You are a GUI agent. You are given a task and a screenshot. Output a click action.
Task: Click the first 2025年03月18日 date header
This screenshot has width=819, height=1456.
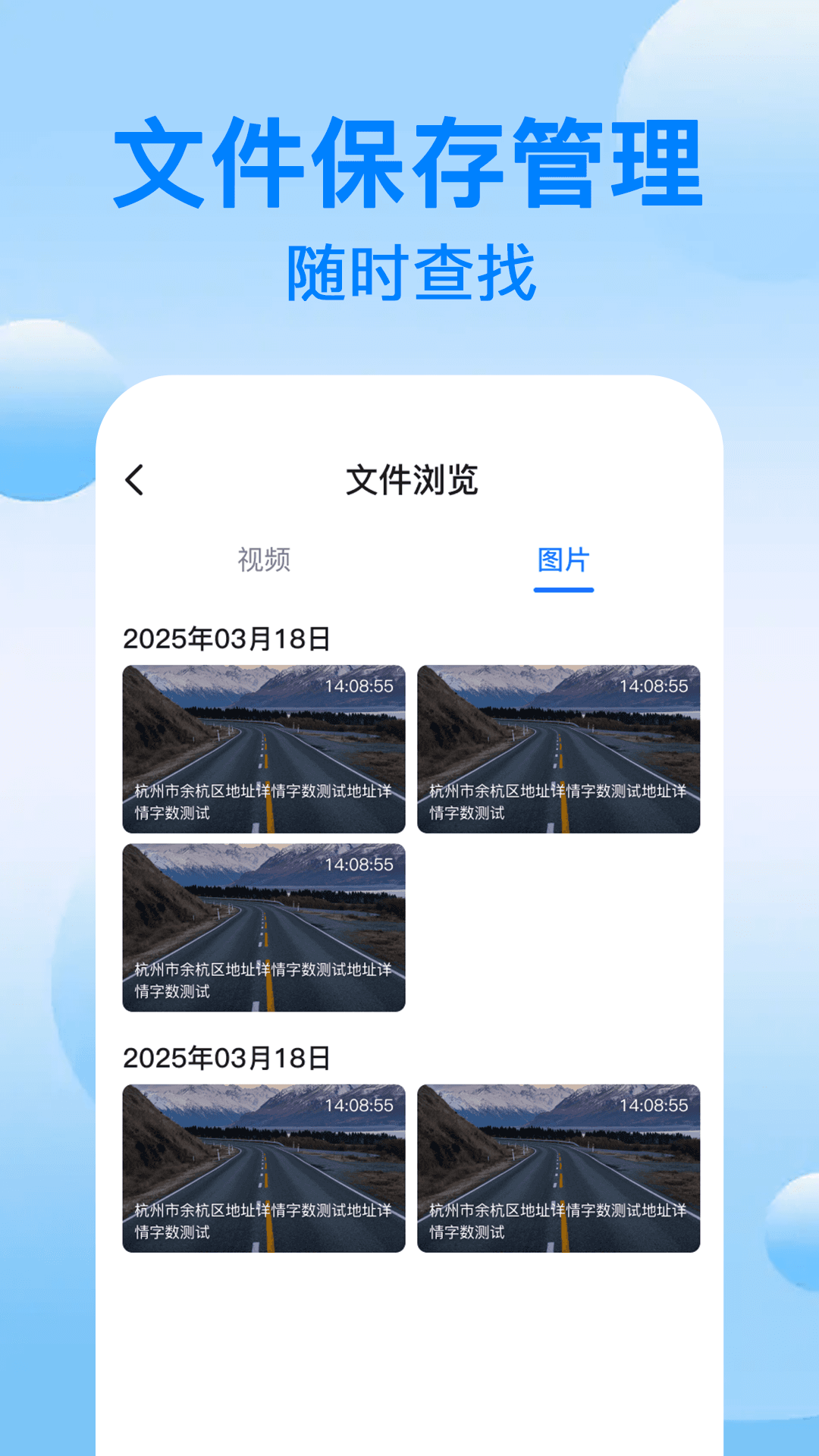click(231, 639)
